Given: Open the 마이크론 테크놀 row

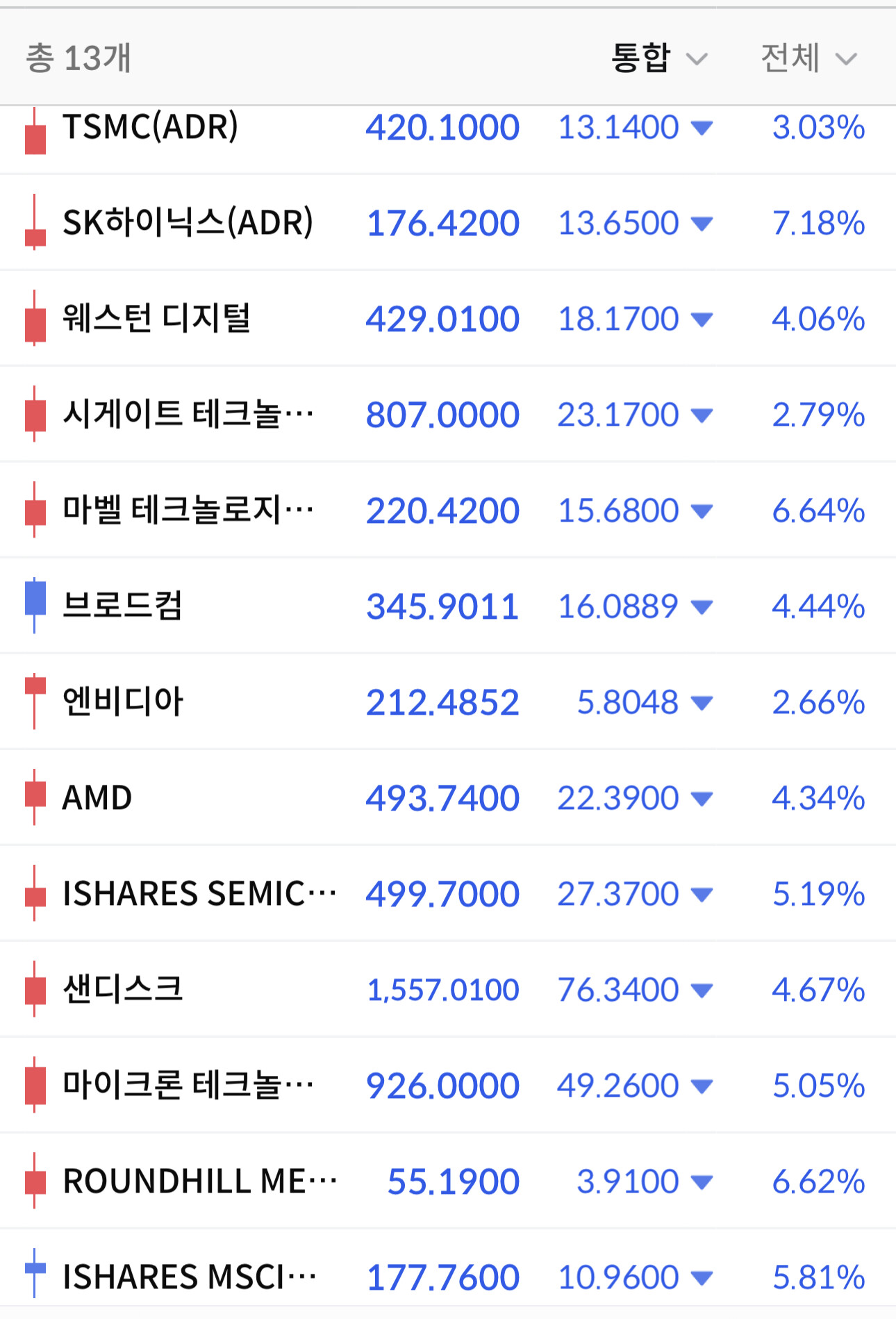Looking at the screenshot, I should 448,1085.
